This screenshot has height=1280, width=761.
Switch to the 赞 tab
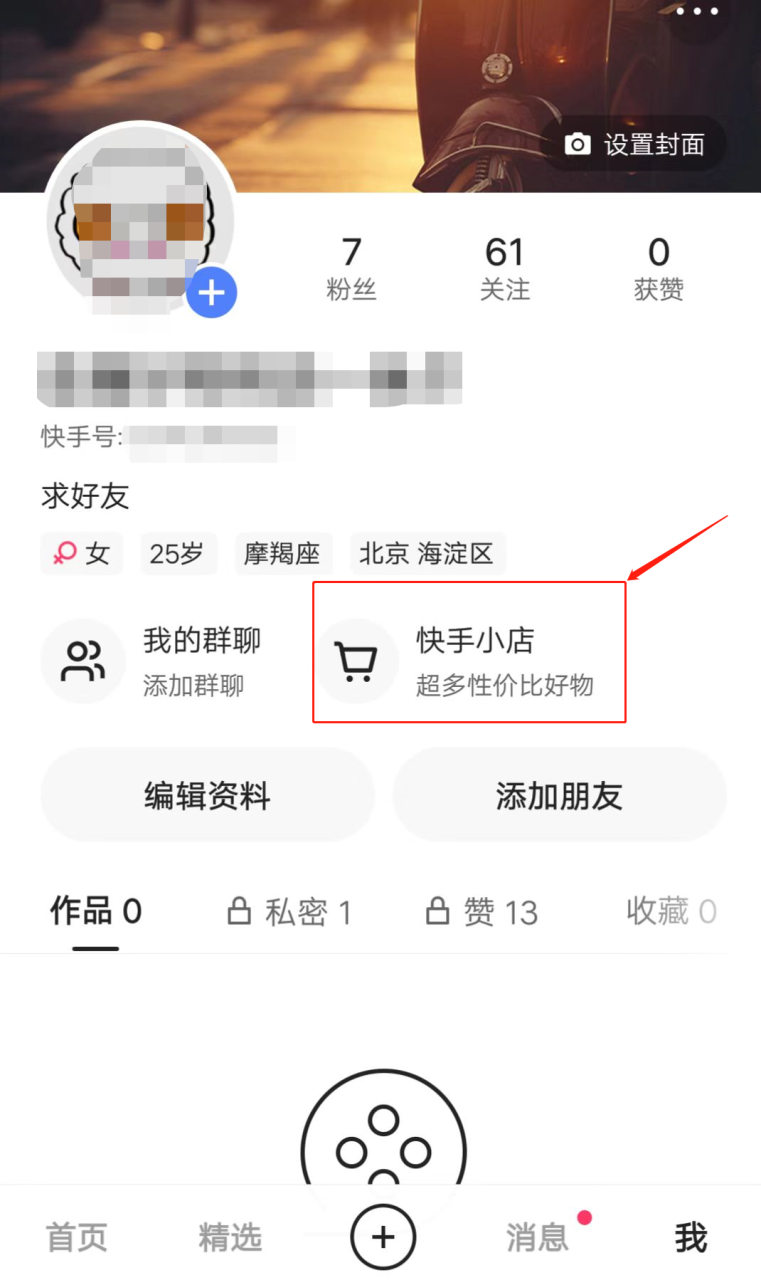(x=482, y=912)
